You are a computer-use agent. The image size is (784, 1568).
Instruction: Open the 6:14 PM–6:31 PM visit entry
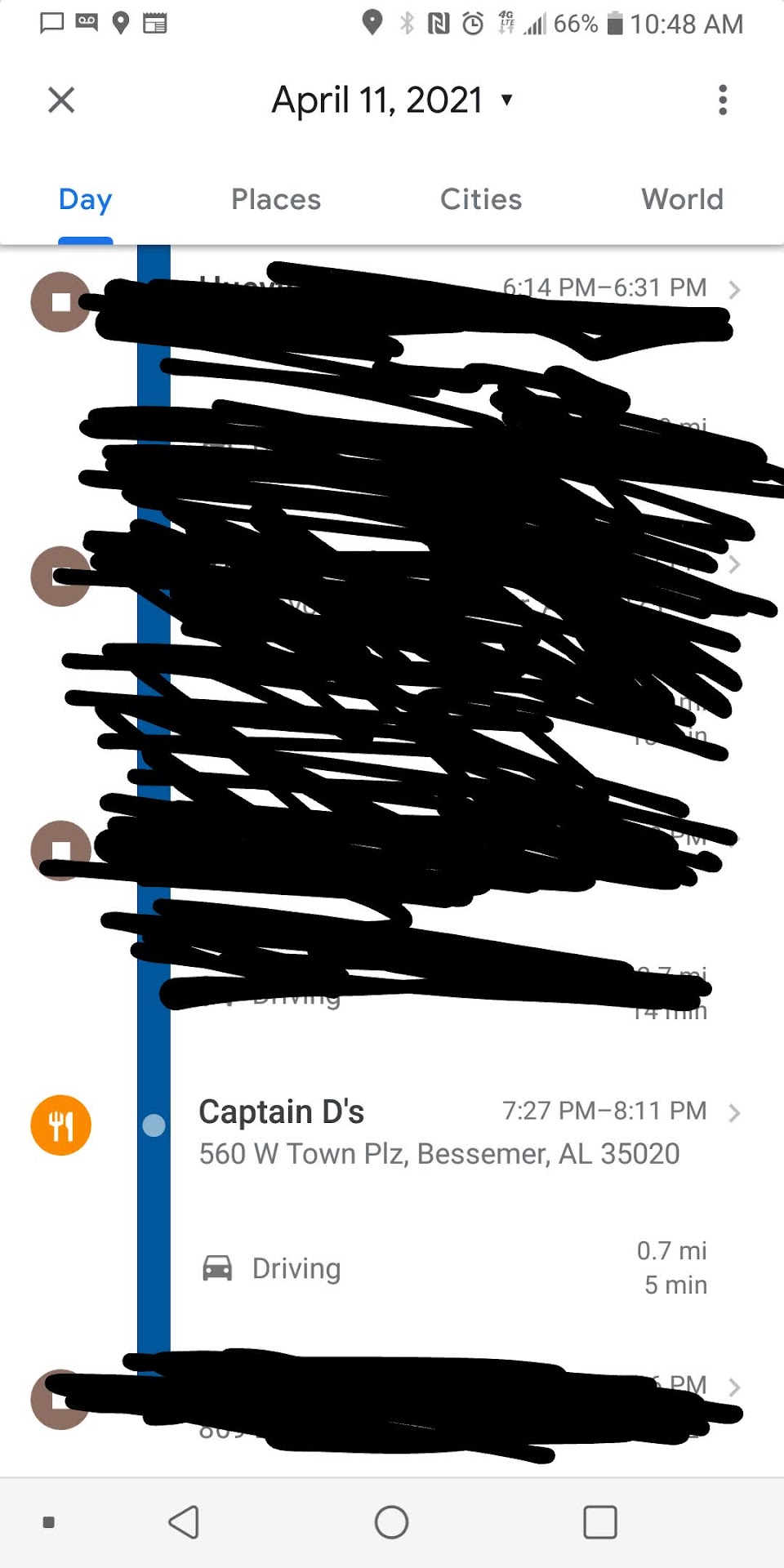604,288
